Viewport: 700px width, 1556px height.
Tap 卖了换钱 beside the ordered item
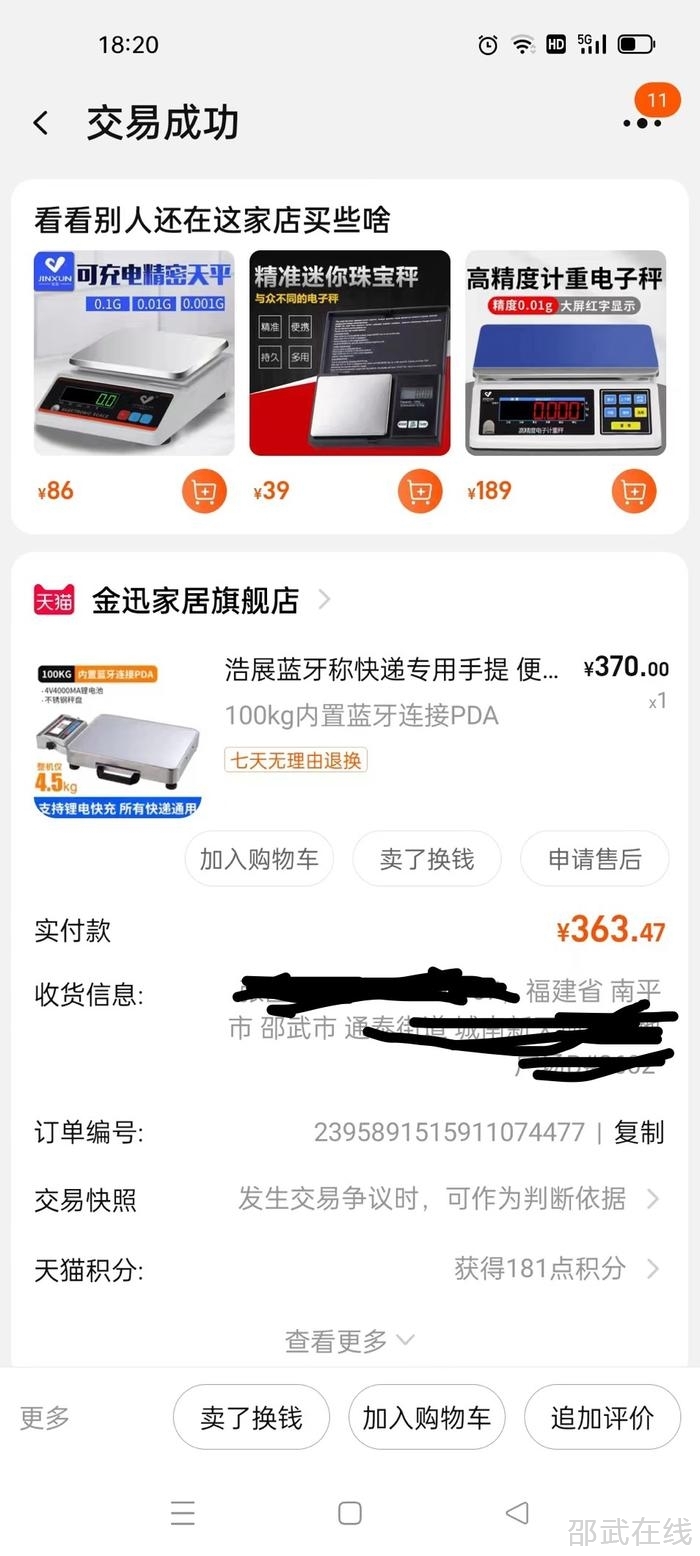pyautogui.click(x=427, y=859)
